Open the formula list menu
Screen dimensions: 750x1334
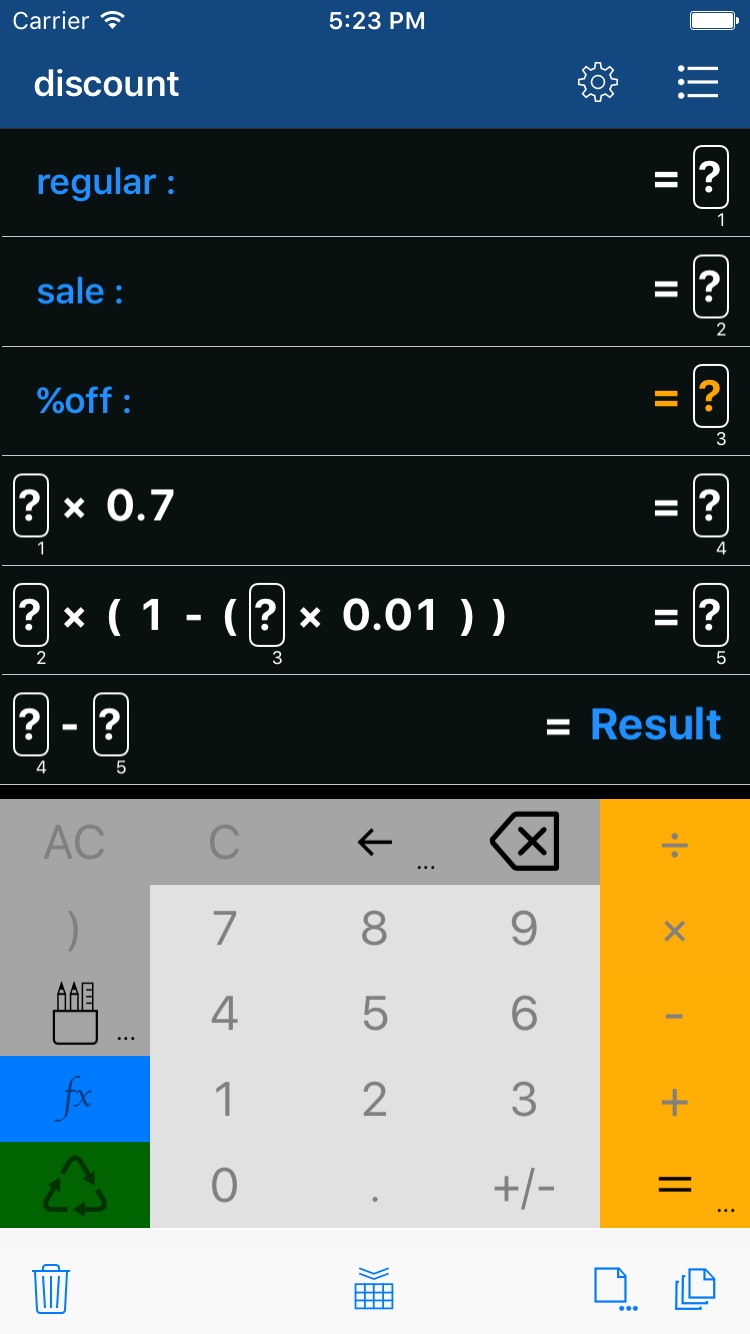coord(698,82)
